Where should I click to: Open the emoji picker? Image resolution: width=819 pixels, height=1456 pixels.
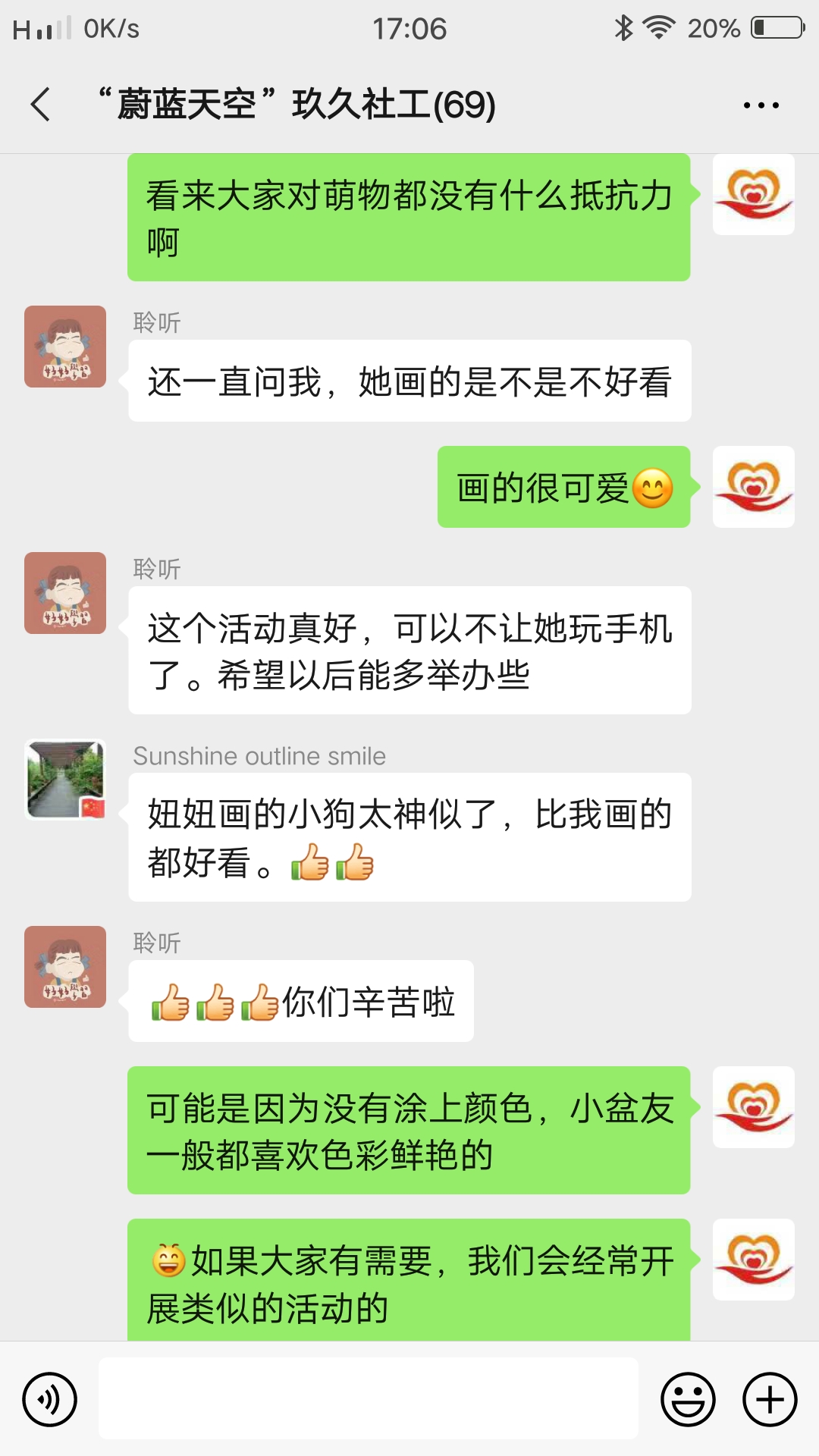pyautogui.click(x=688, y=1399)
